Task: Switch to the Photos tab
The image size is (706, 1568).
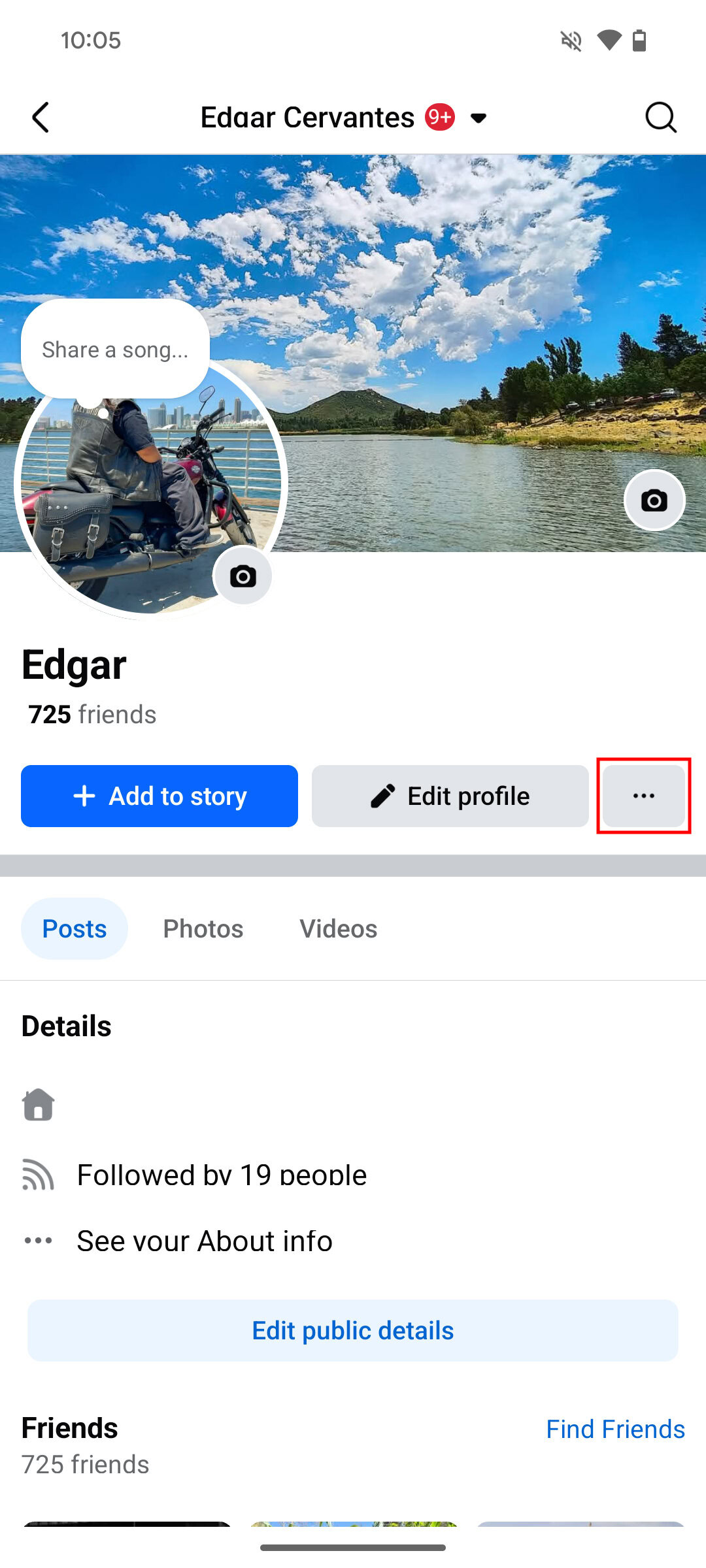Action: [203, 928]
